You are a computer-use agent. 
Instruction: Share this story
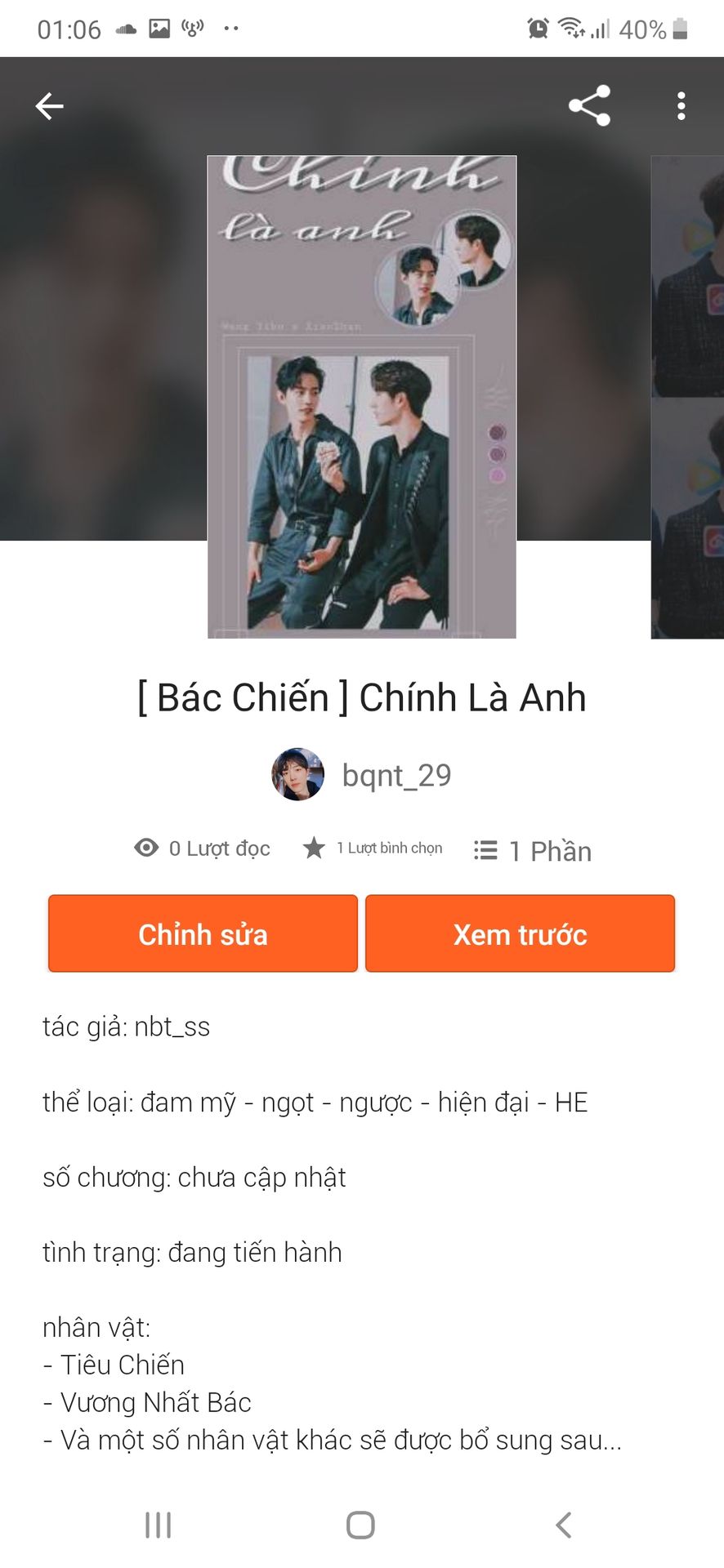click(589, 105)
